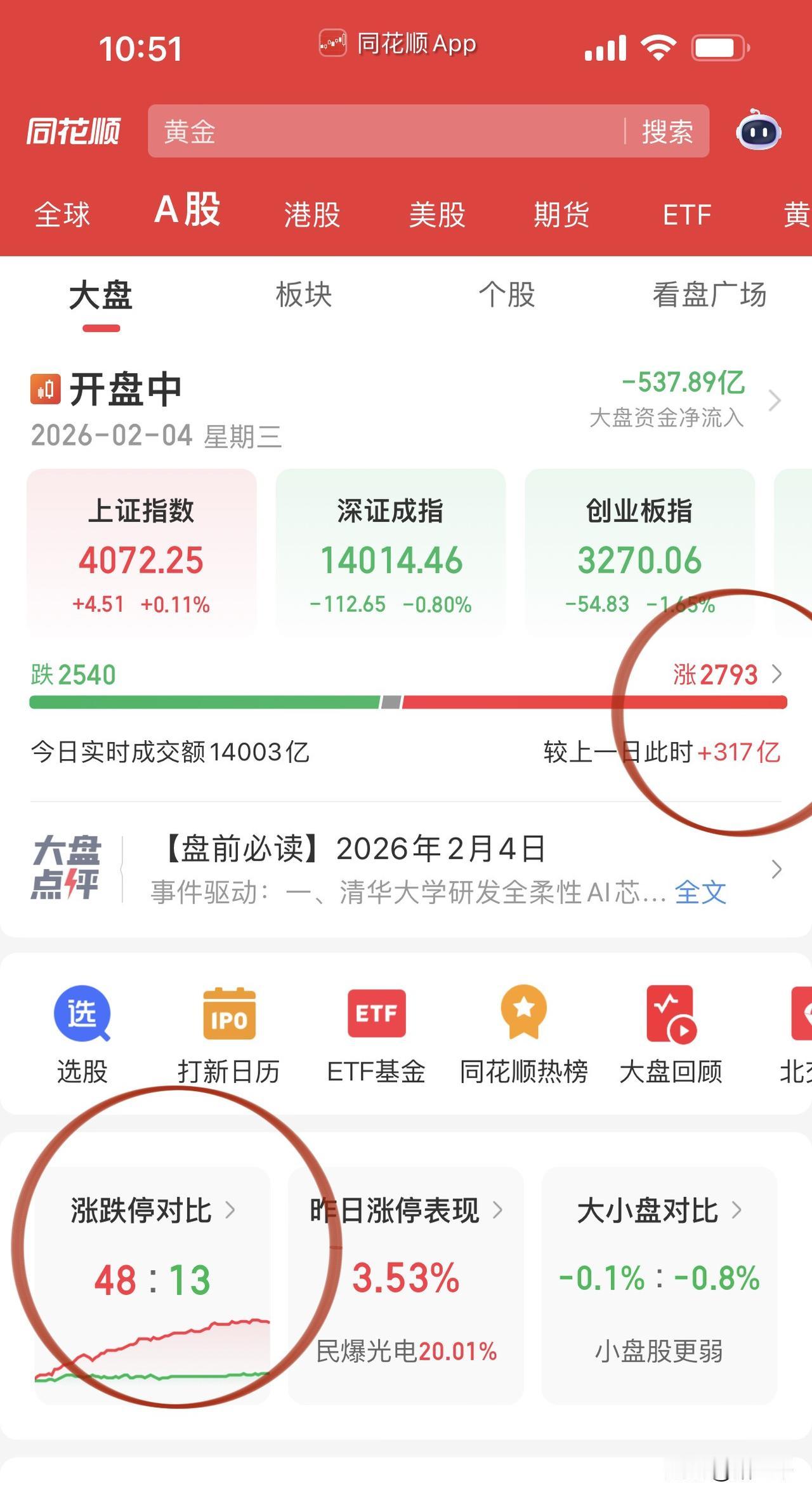Expand the 大小盘对比 card
This screenshot has width=812, height=1498.
click(x=653, y=1209)
